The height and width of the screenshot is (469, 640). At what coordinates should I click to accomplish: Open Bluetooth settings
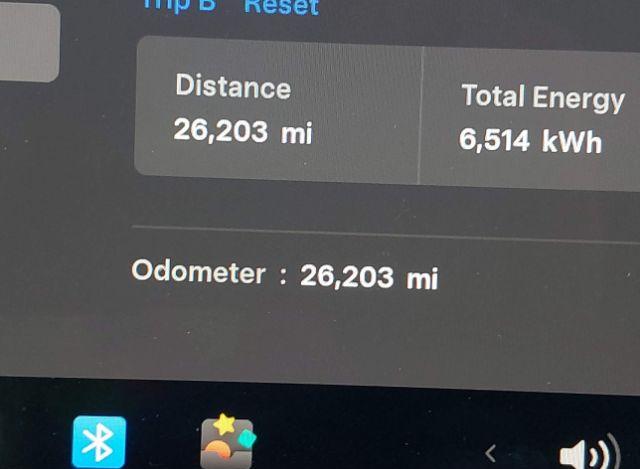click(99, 442)
